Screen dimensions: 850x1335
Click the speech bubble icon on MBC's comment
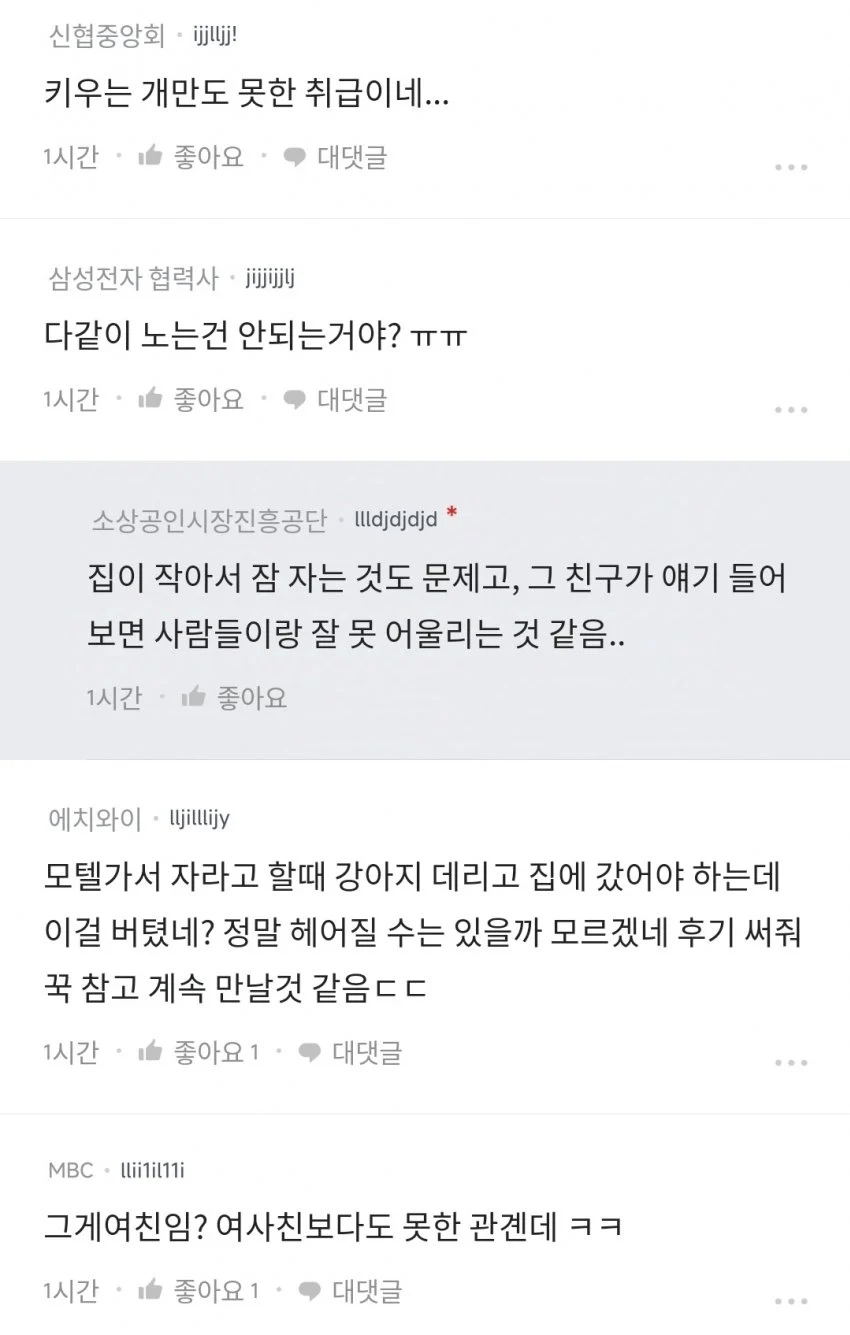click(309, 1291)
